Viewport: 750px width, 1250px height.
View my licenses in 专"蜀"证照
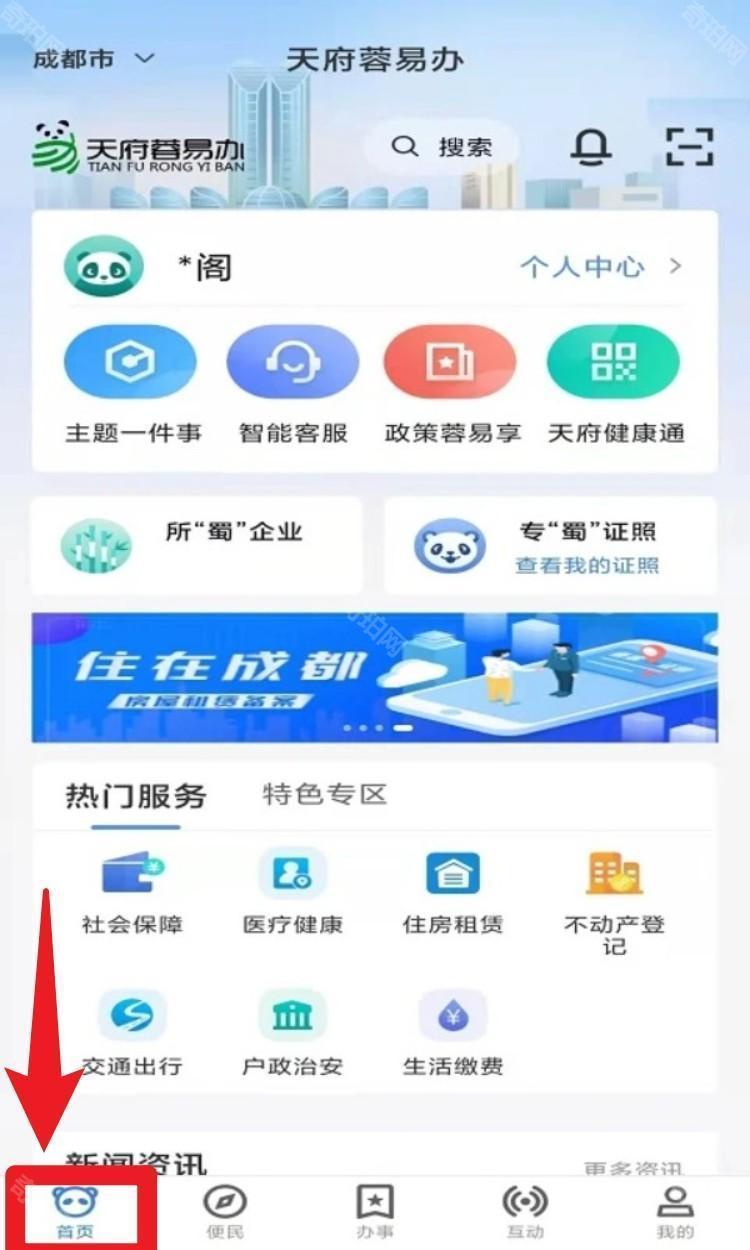[x=586, y=565]
